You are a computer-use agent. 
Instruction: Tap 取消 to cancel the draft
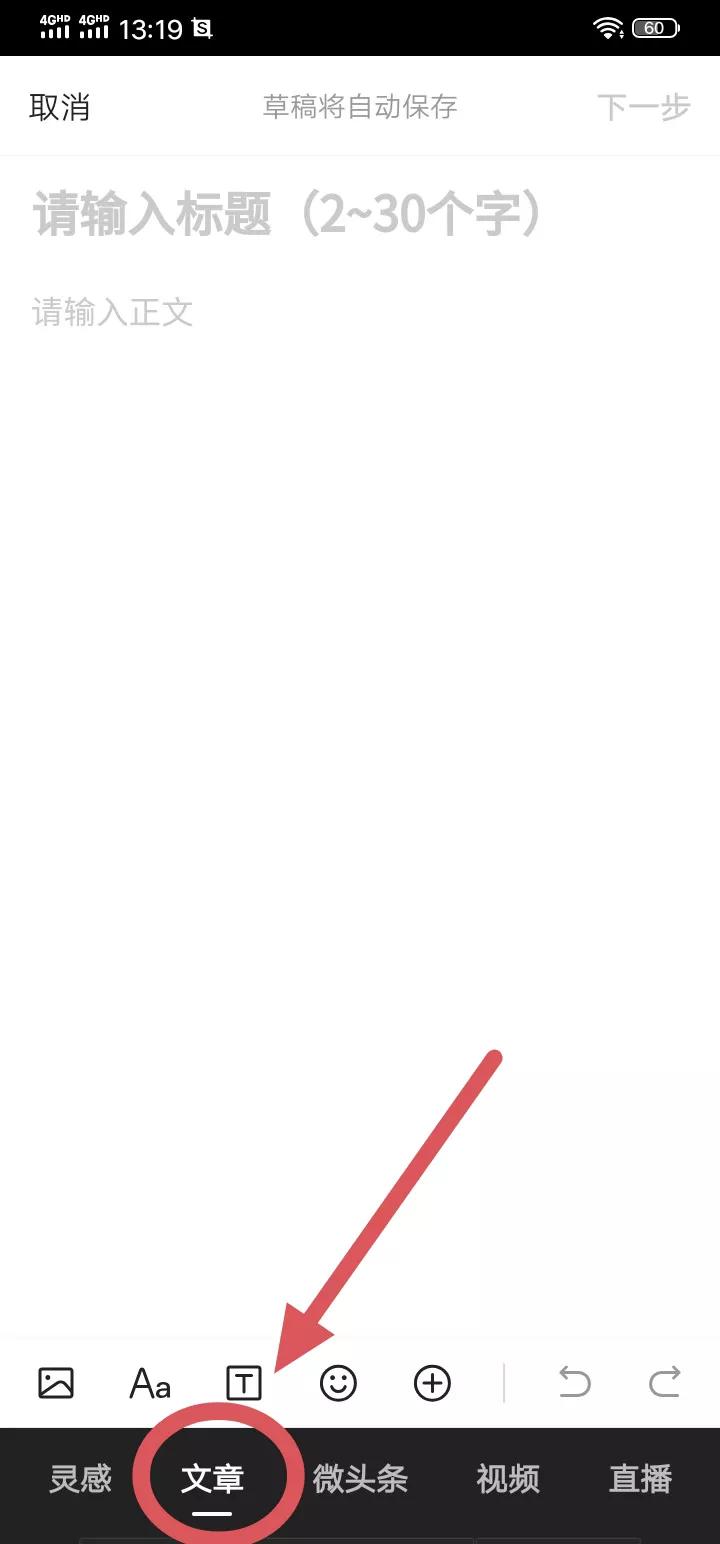coord(60,107)
